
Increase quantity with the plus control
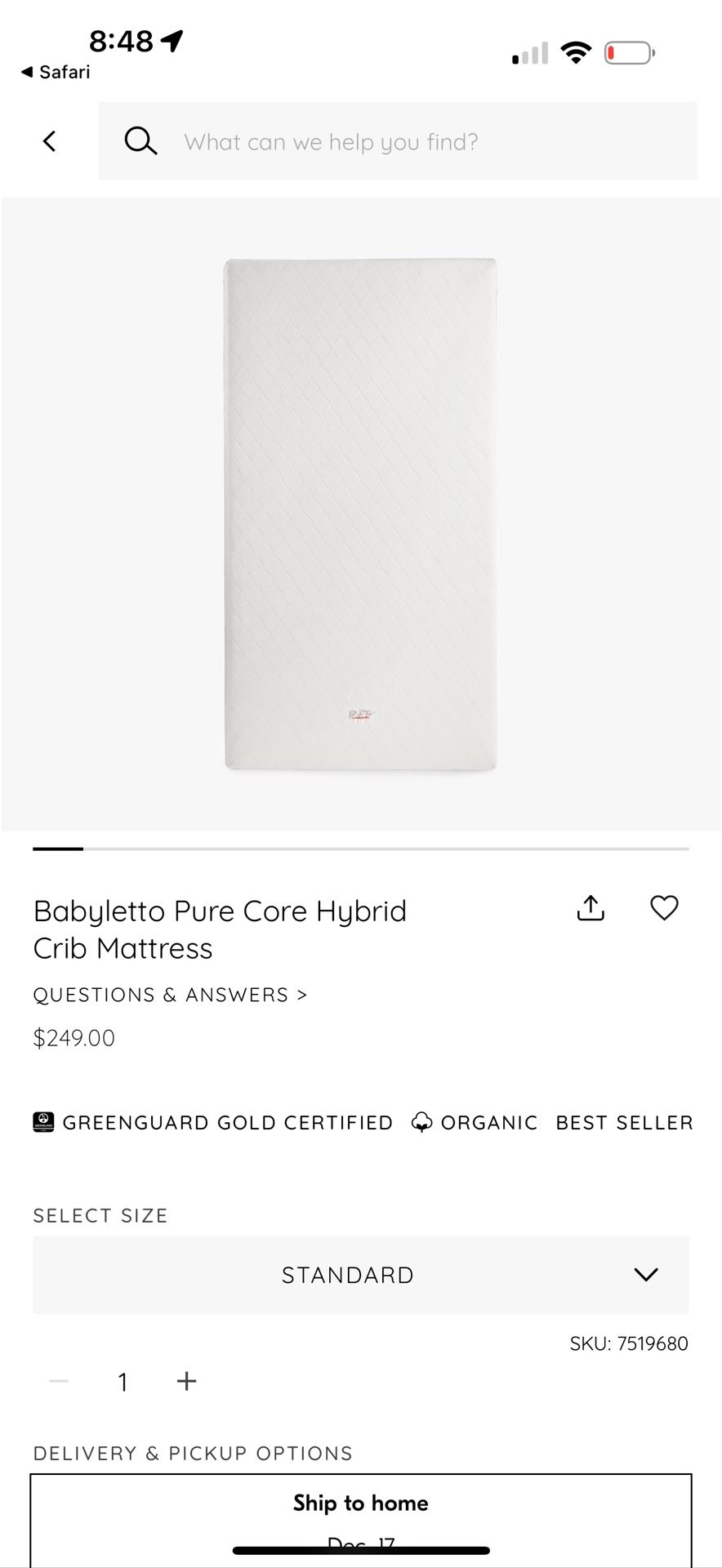[186, 1381]
